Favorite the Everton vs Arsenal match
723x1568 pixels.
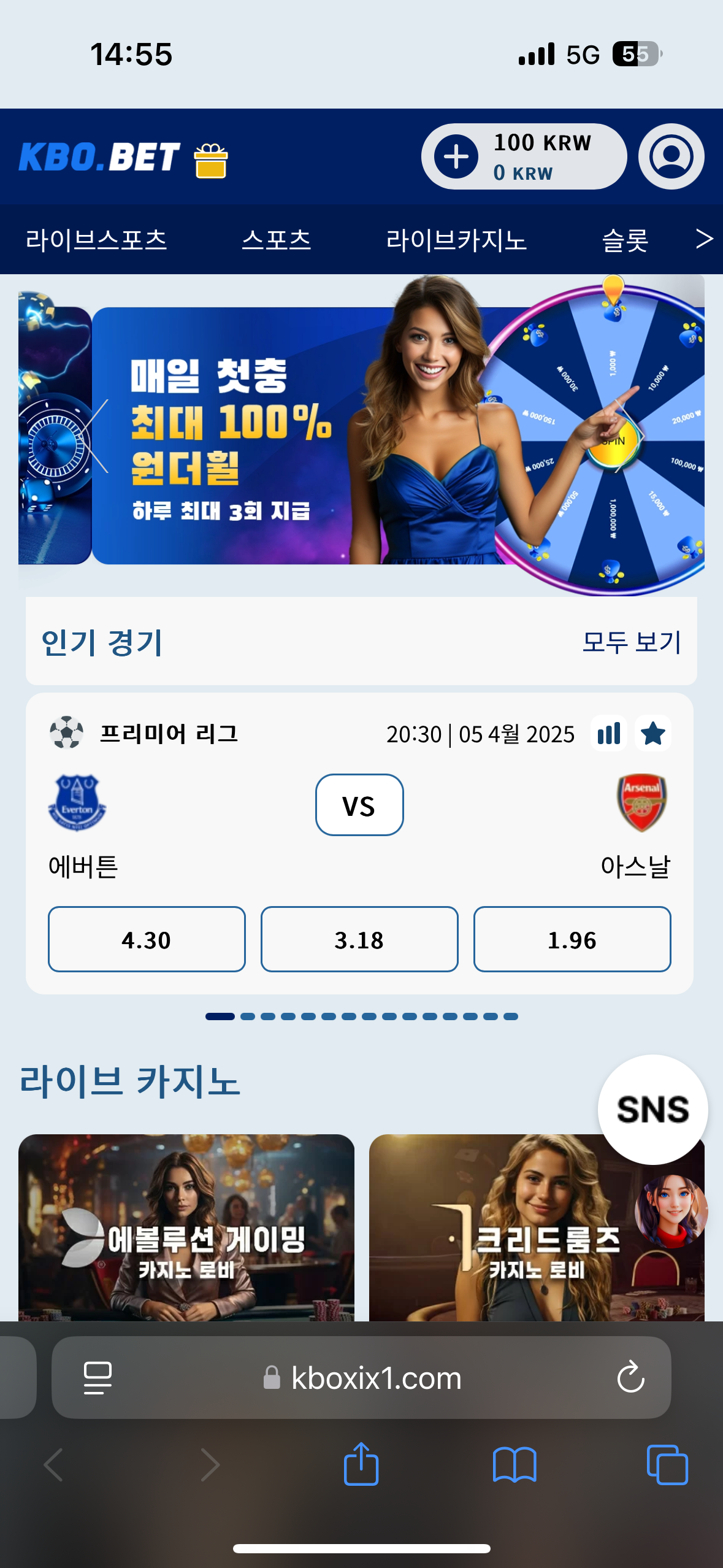tap(652, 733)
